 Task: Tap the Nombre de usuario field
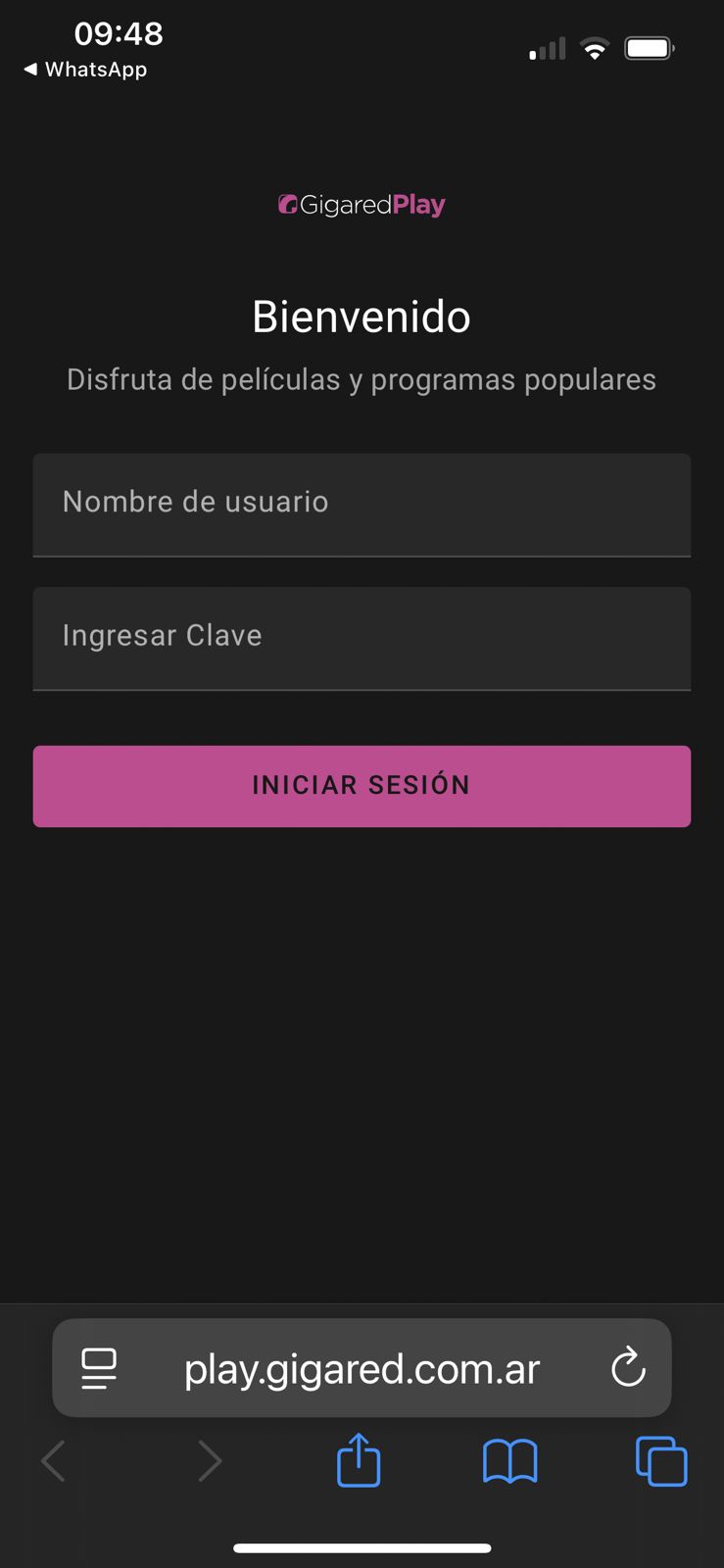[x=362, y=504]
